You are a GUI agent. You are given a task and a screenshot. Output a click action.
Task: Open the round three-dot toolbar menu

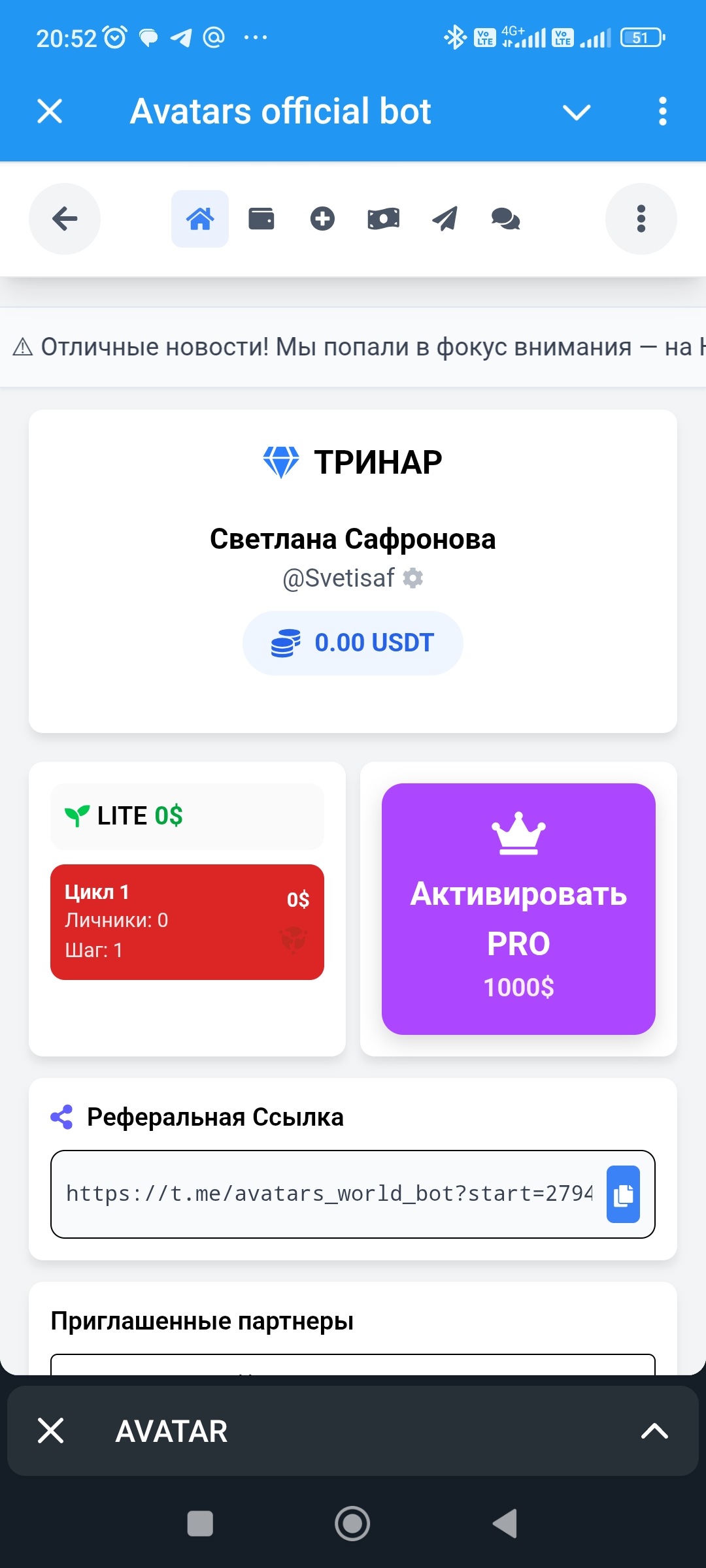tap(641, 219)
